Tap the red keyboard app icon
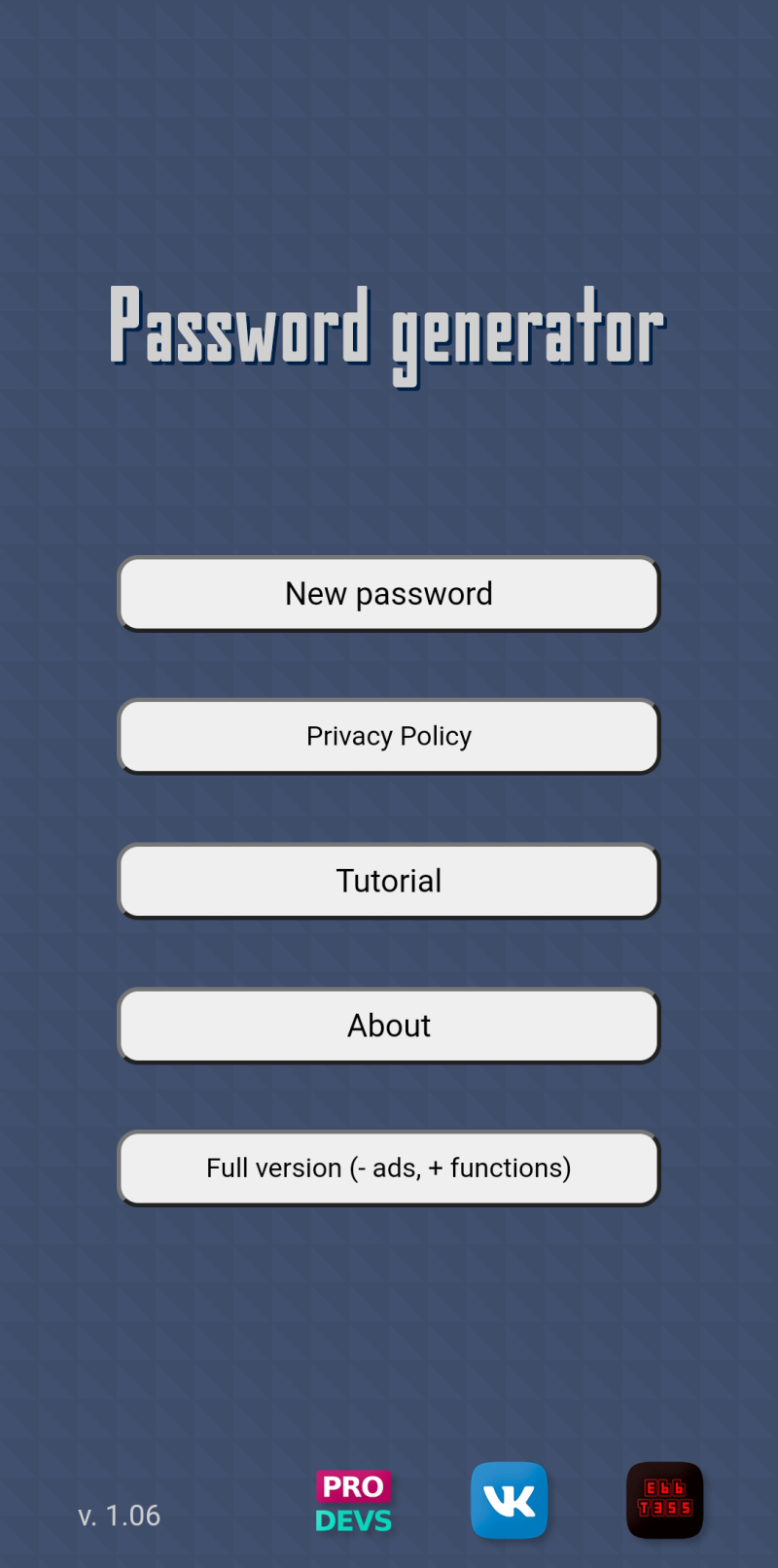The width and height of the screenshot is (778, 1568). (x=665, y=1500)
